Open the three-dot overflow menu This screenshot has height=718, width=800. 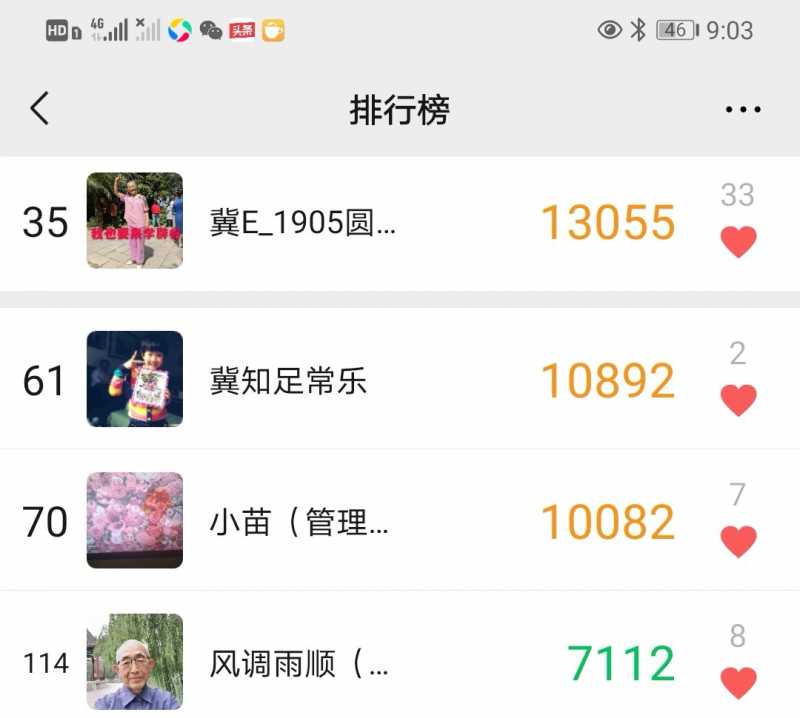click(743, 109)
